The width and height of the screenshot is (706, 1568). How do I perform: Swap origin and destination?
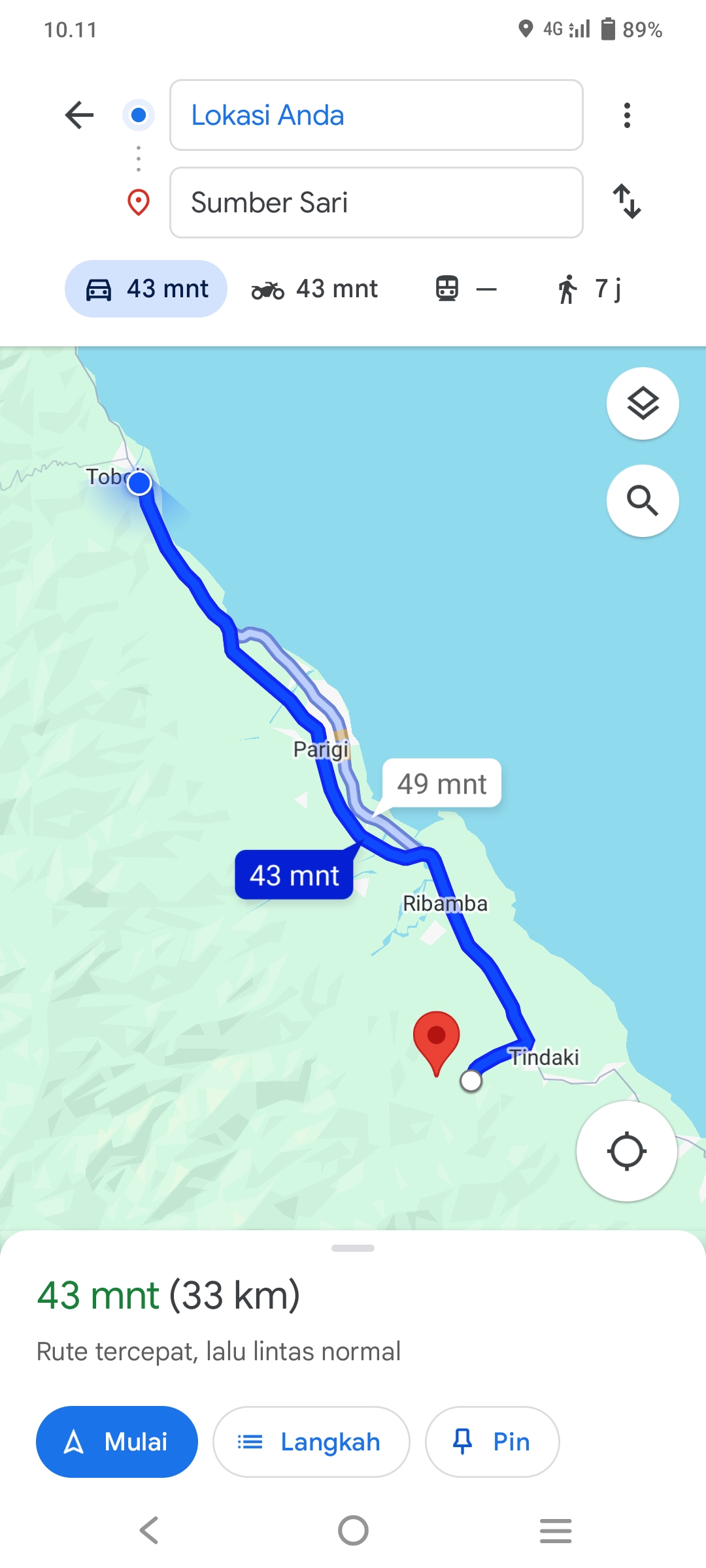point(627,201)
